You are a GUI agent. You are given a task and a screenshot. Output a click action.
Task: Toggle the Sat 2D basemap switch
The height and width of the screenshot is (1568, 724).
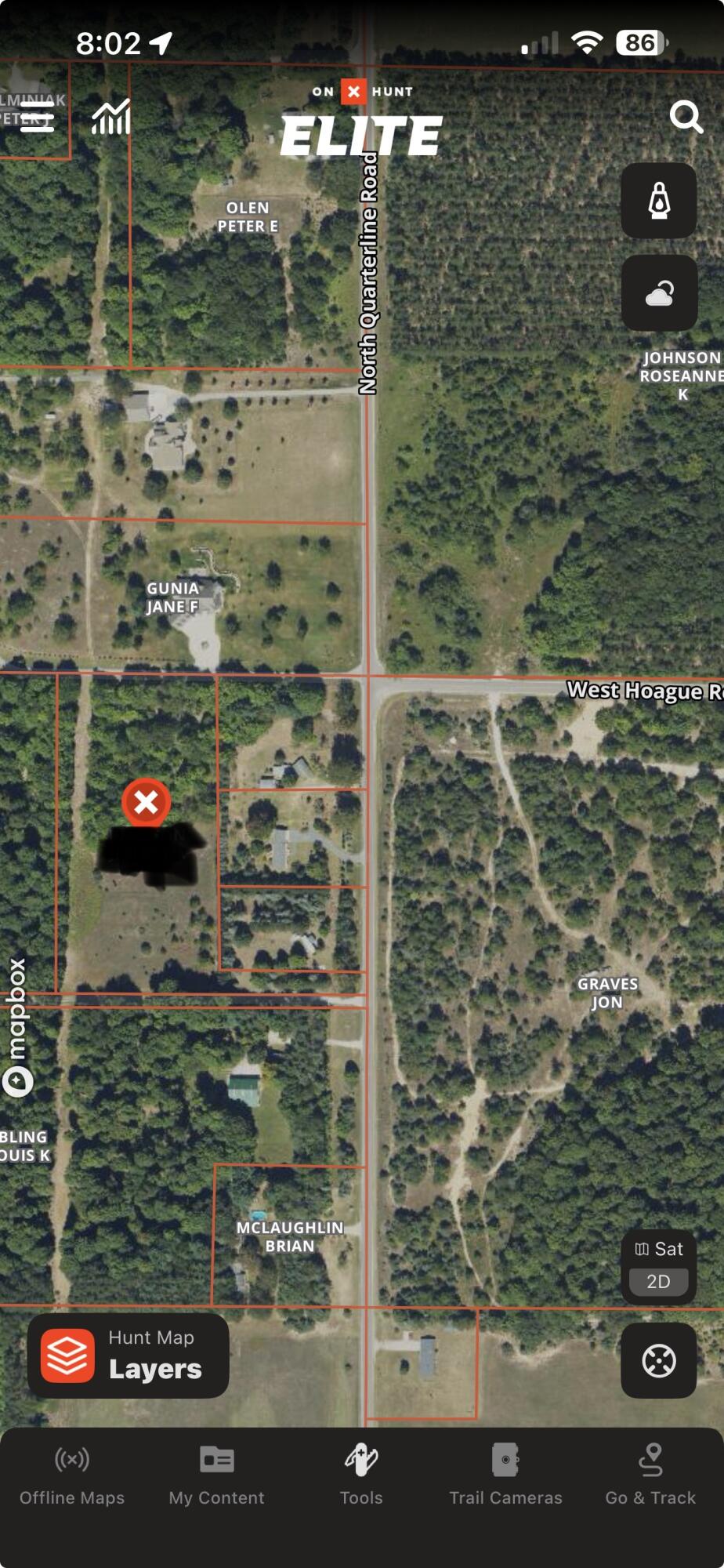click(x=658, y=1266)
